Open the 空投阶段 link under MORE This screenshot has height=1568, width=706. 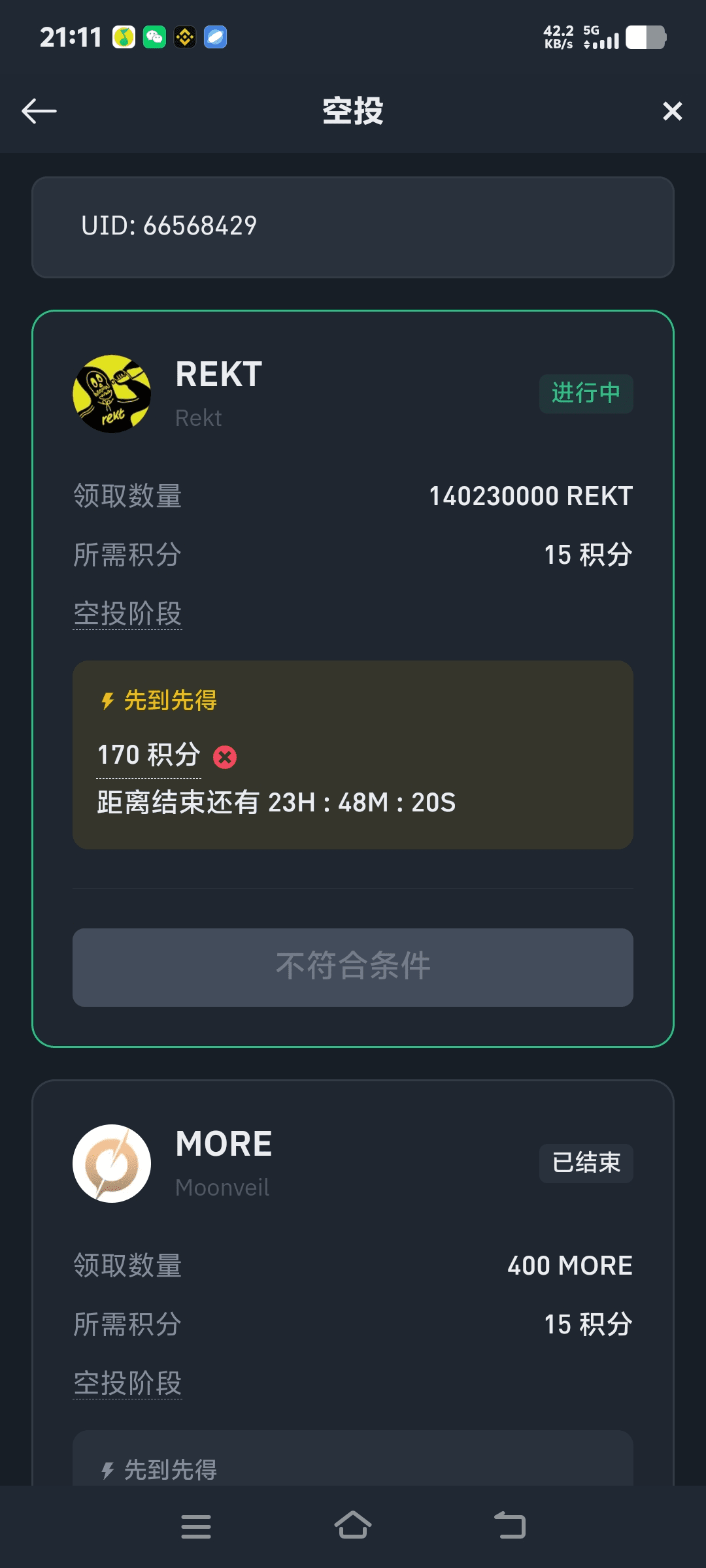[127, 1384]
